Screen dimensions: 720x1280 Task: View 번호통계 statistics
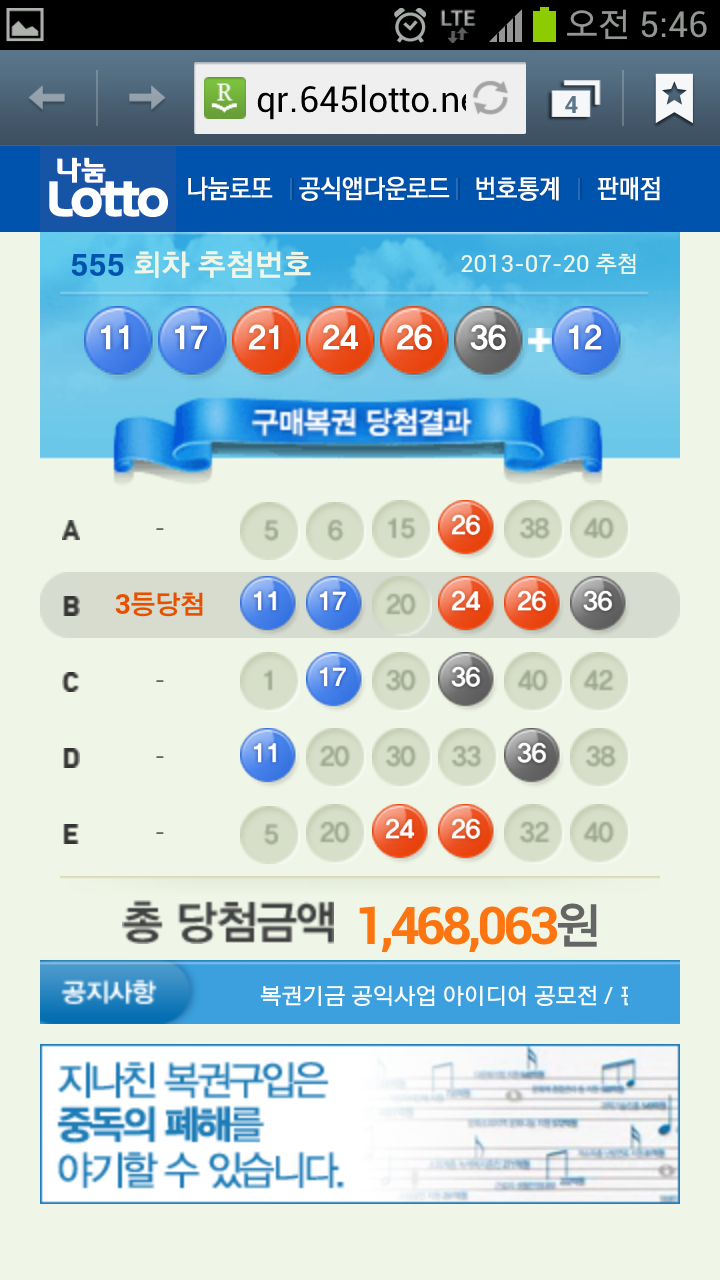pos(517,189)
